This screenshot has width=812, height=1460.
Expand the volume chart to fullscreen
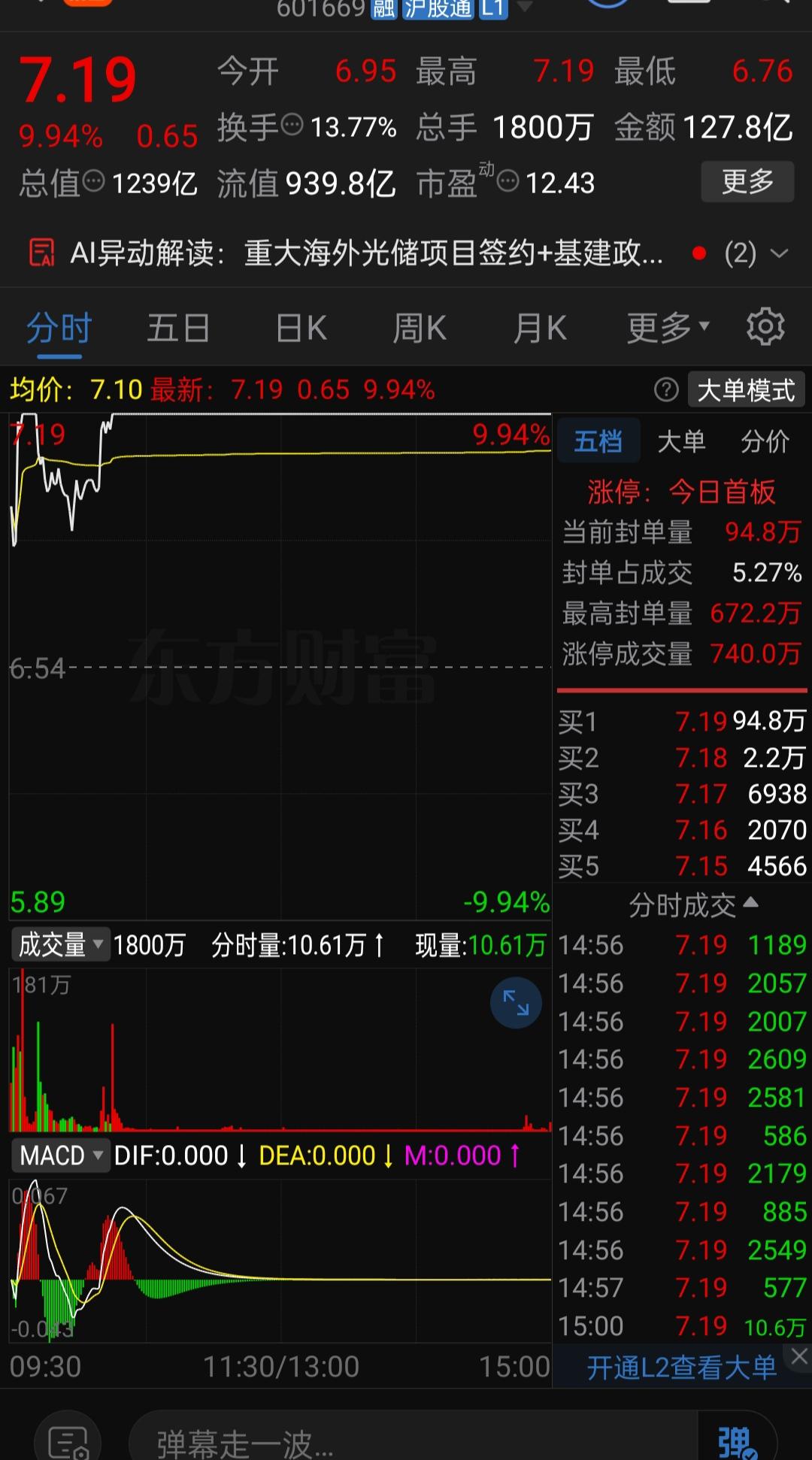click(515, 1002)
